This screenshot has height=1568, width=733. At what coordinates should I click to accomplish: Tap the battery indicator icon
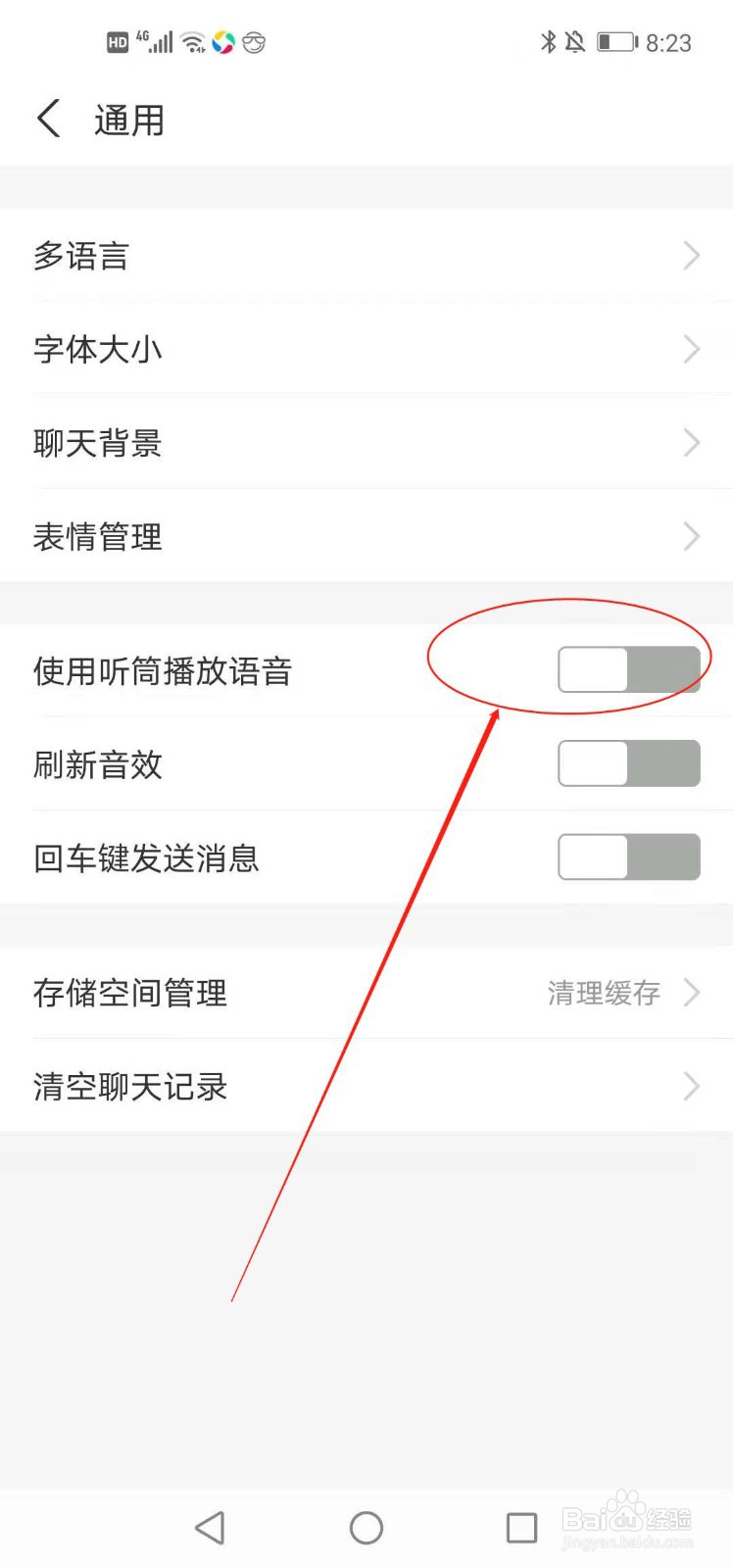[617, 41]
